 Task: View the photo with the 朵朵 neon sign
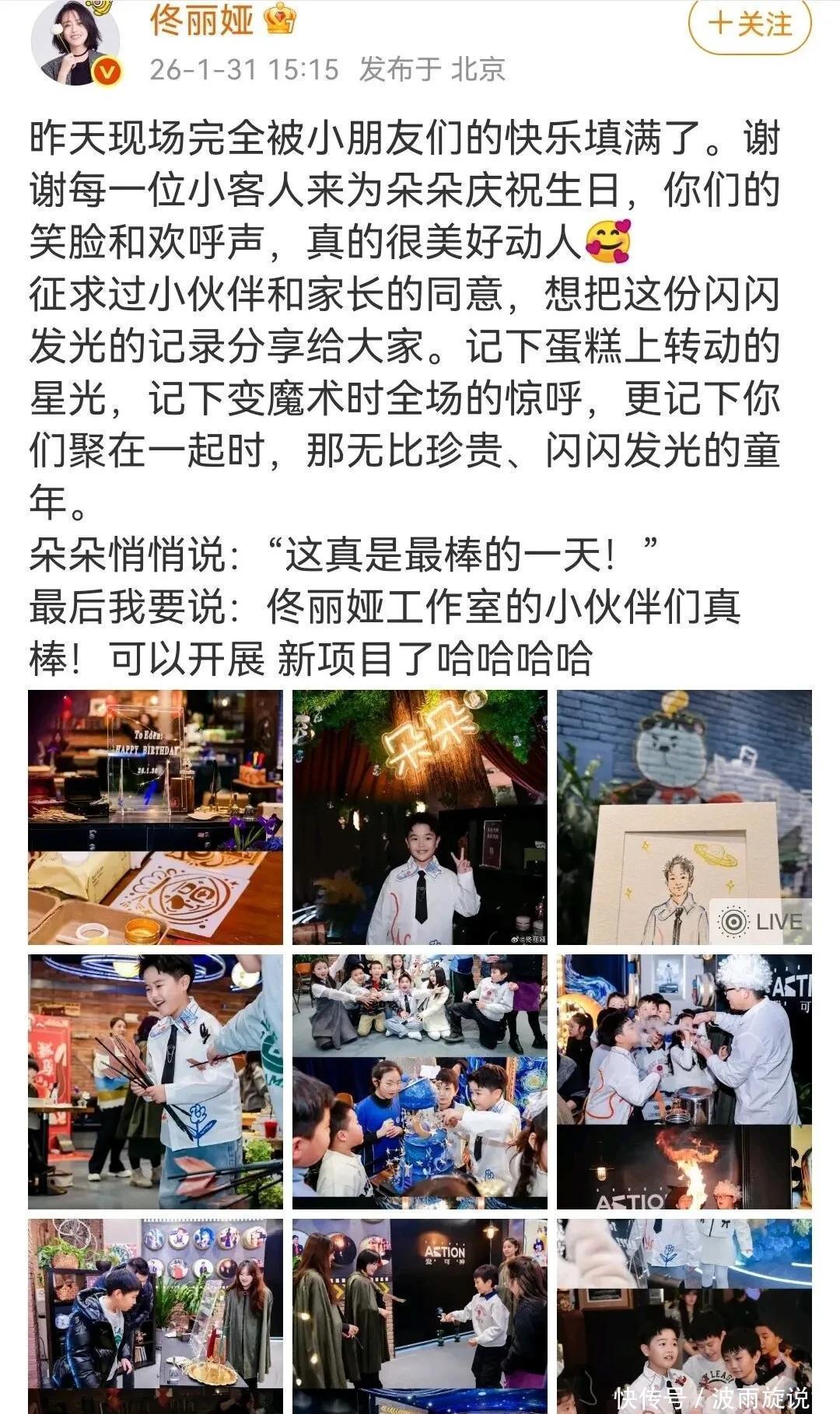[x=420, y=817]
